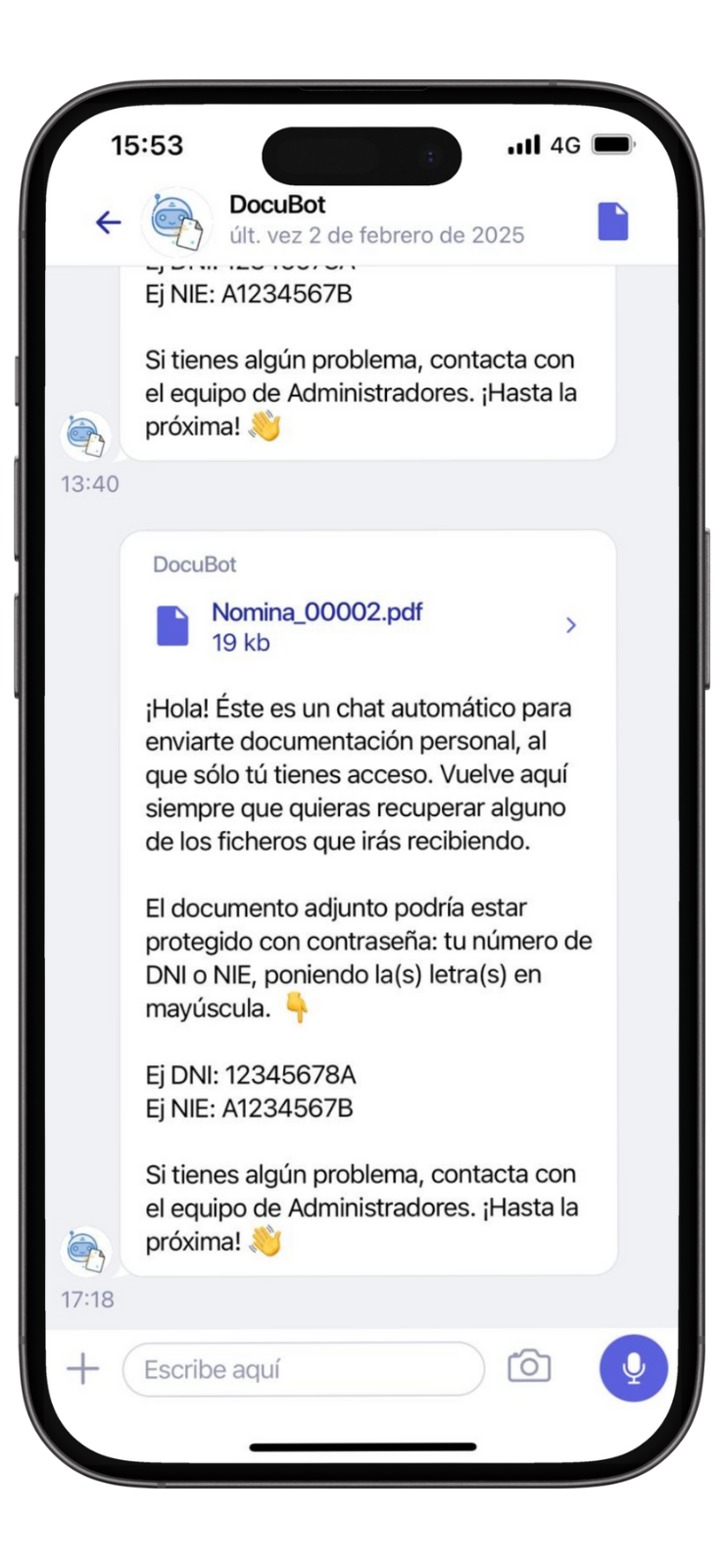This screenshot has width=724, height=1568.
Task: Open DocuBot profile avatar in header
Action: [175, 221]
